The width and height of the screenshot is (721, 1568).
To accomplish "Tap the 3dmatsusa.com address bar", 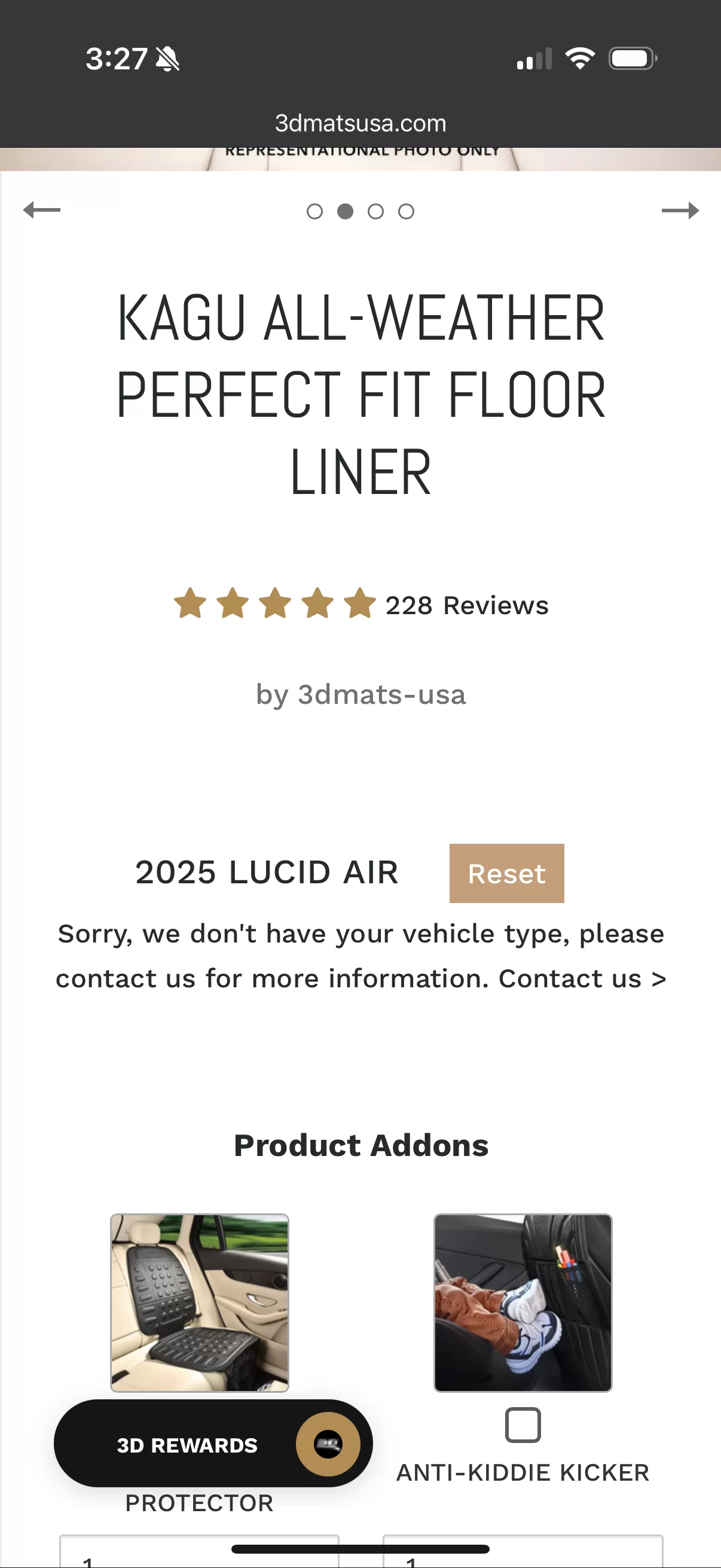I will click(360, 123).
